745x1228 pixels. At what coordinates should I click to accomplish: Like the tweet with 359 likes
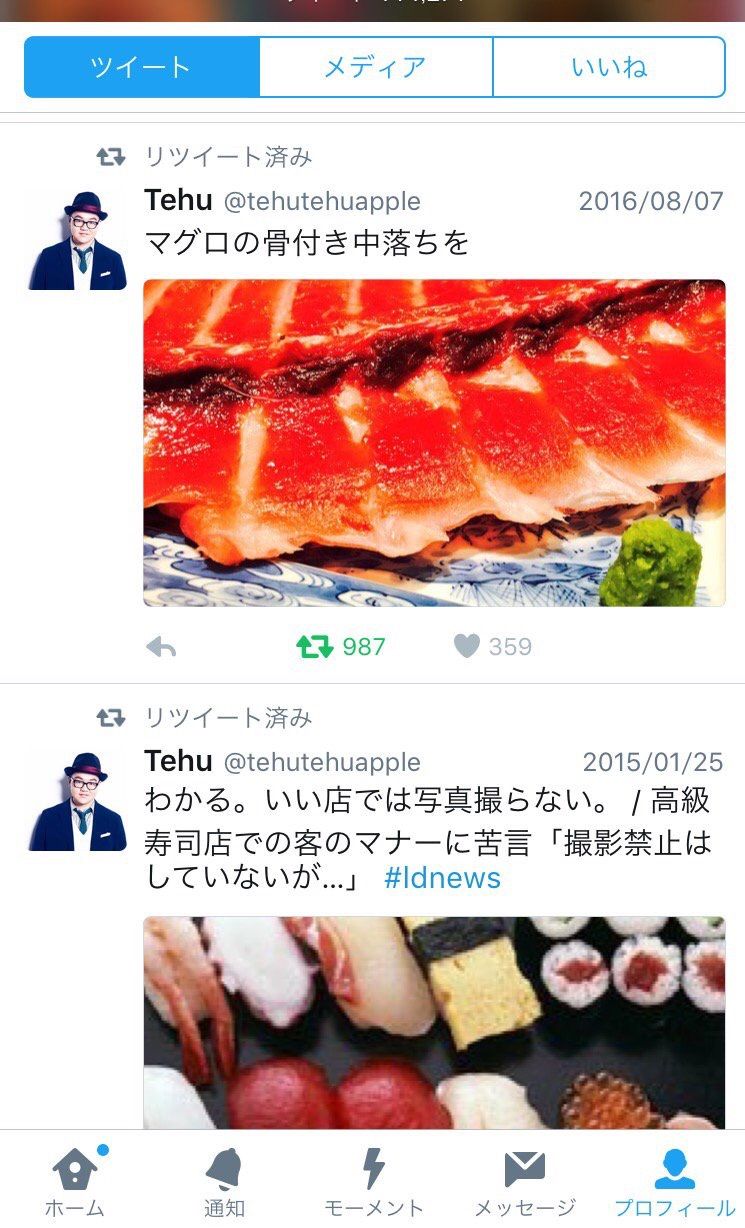pyautogui.click(x=492, y=647)
